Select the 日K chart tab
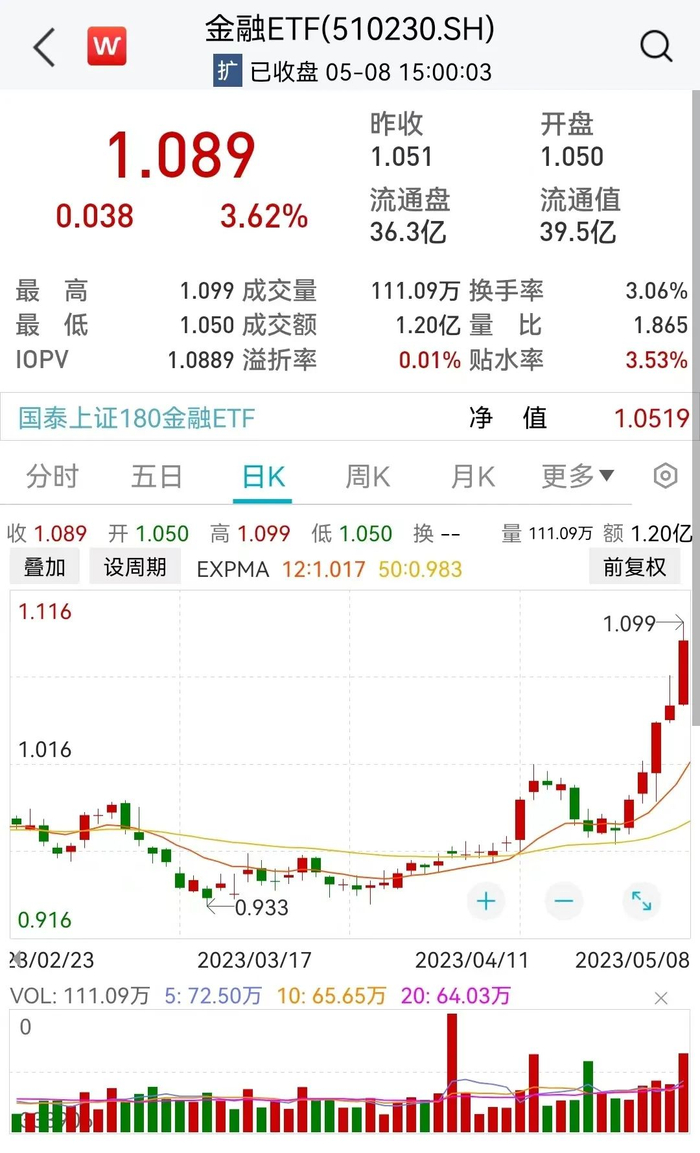Screen dimensions: 700x1153 click(x=264, y=477)
